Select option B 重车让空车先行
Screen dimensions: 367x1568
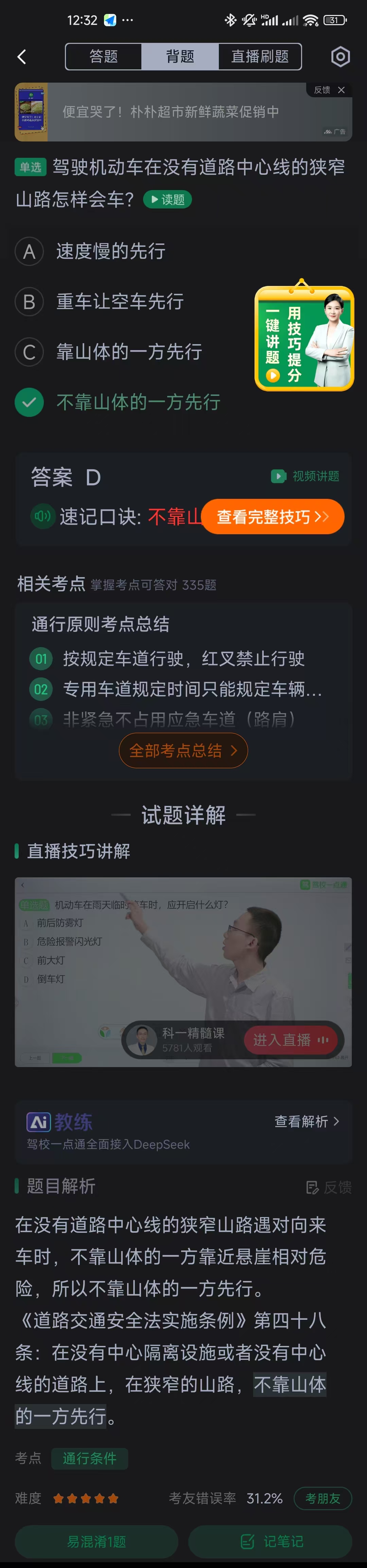click(119, 302)
